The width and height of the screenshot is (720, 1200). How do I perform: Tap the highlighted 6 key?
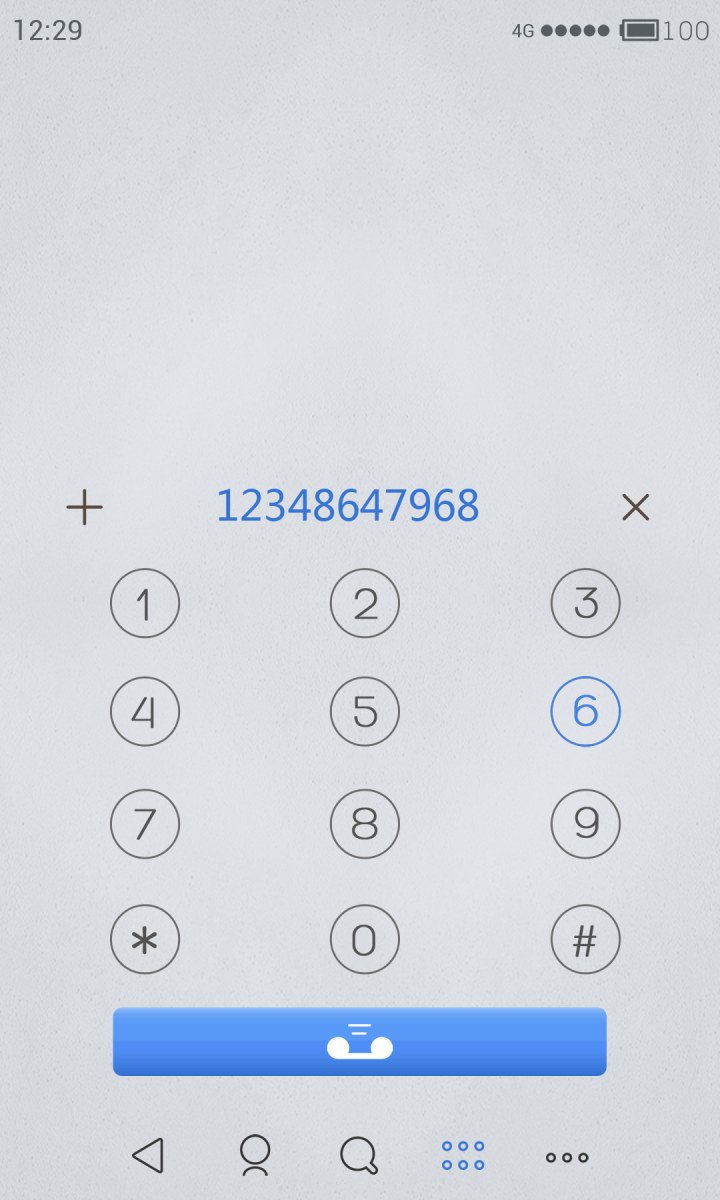586,712
